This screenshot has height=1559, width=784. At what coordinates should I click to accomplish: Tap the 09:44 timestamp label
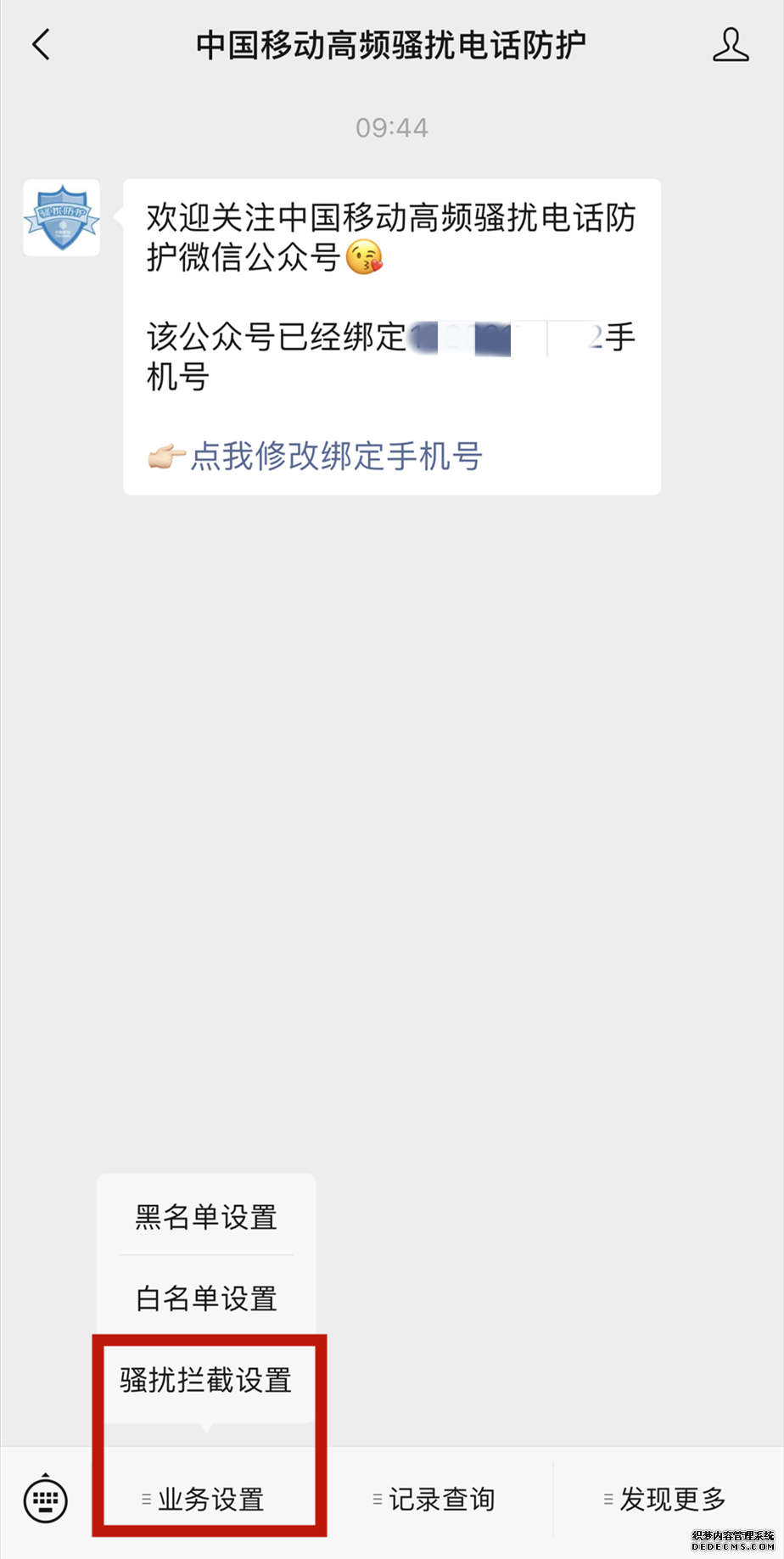coord(392,128)
